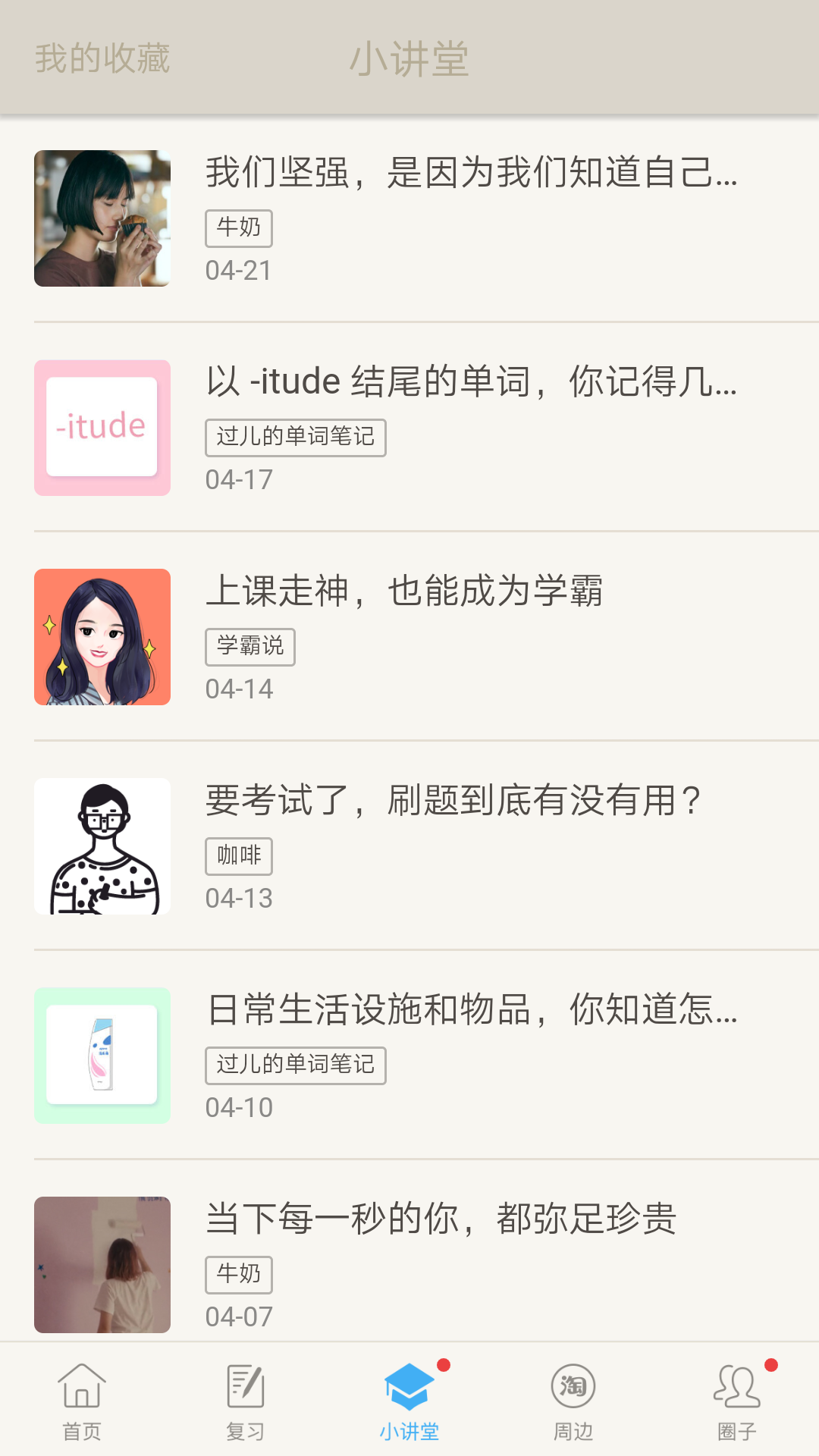The image size is (819, 1456).
Task: Select the 小讲堂 tab
Action: (409, 1401)
